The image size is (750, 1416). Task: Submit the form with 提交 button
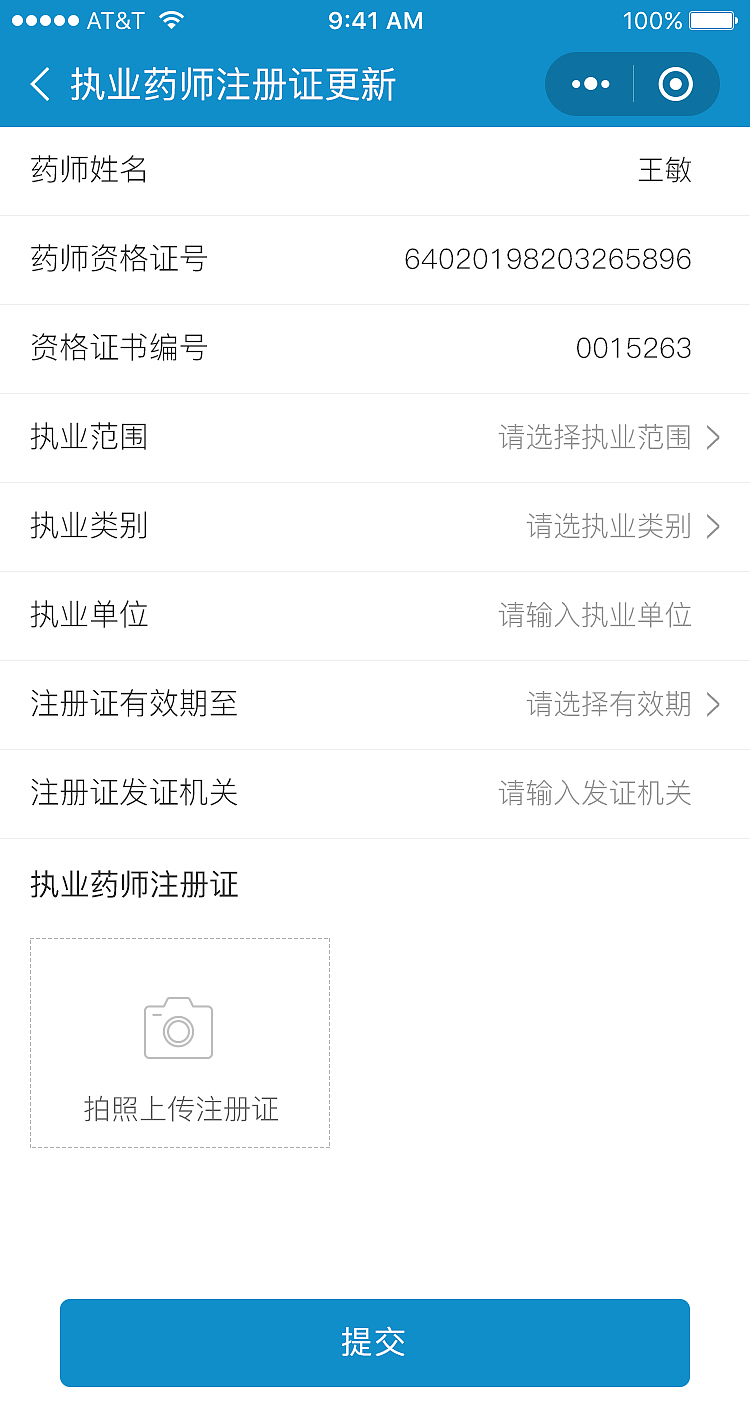[x=375, y=1343]
